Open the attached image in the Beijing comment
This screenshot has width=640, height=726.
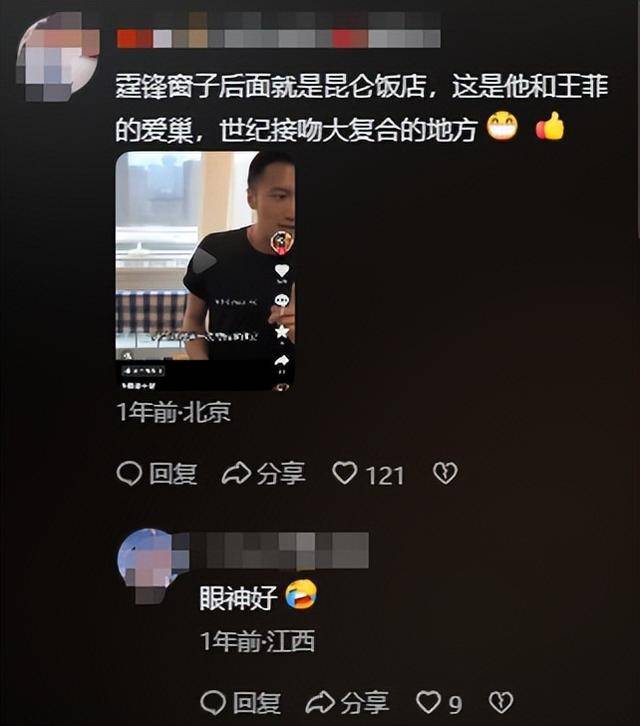point(205,270)
